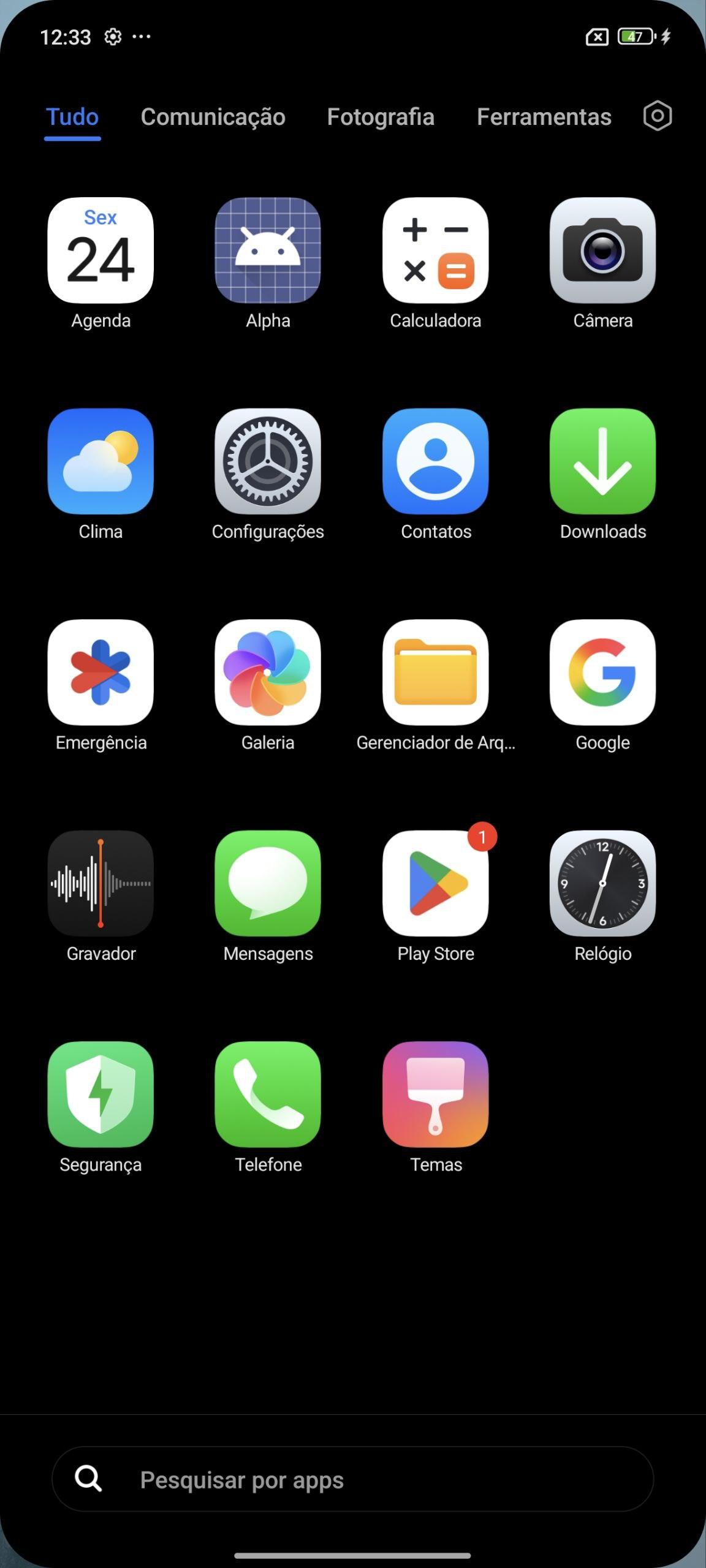Open the app drawer settings hexagon icon

click(658, 116)
